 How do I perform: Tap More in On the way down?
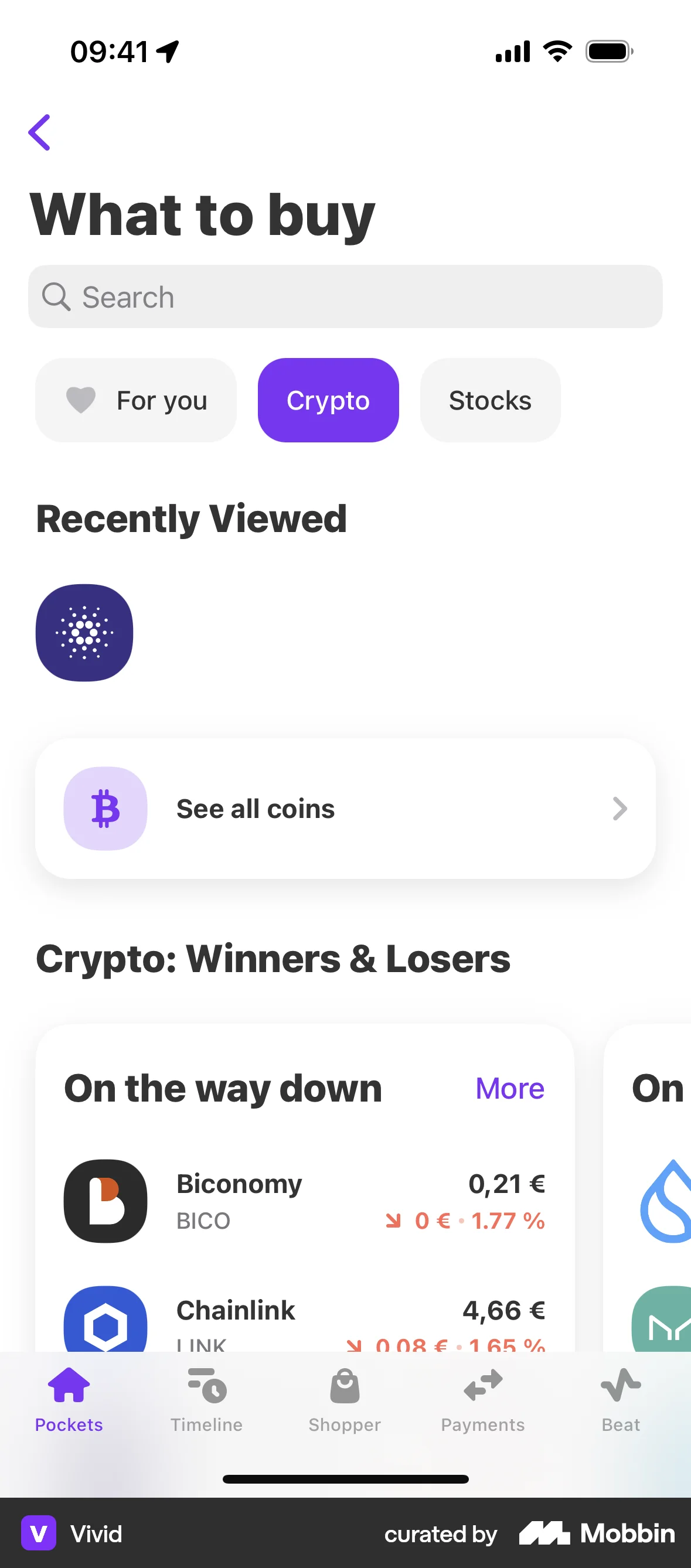coord(509,1088)
